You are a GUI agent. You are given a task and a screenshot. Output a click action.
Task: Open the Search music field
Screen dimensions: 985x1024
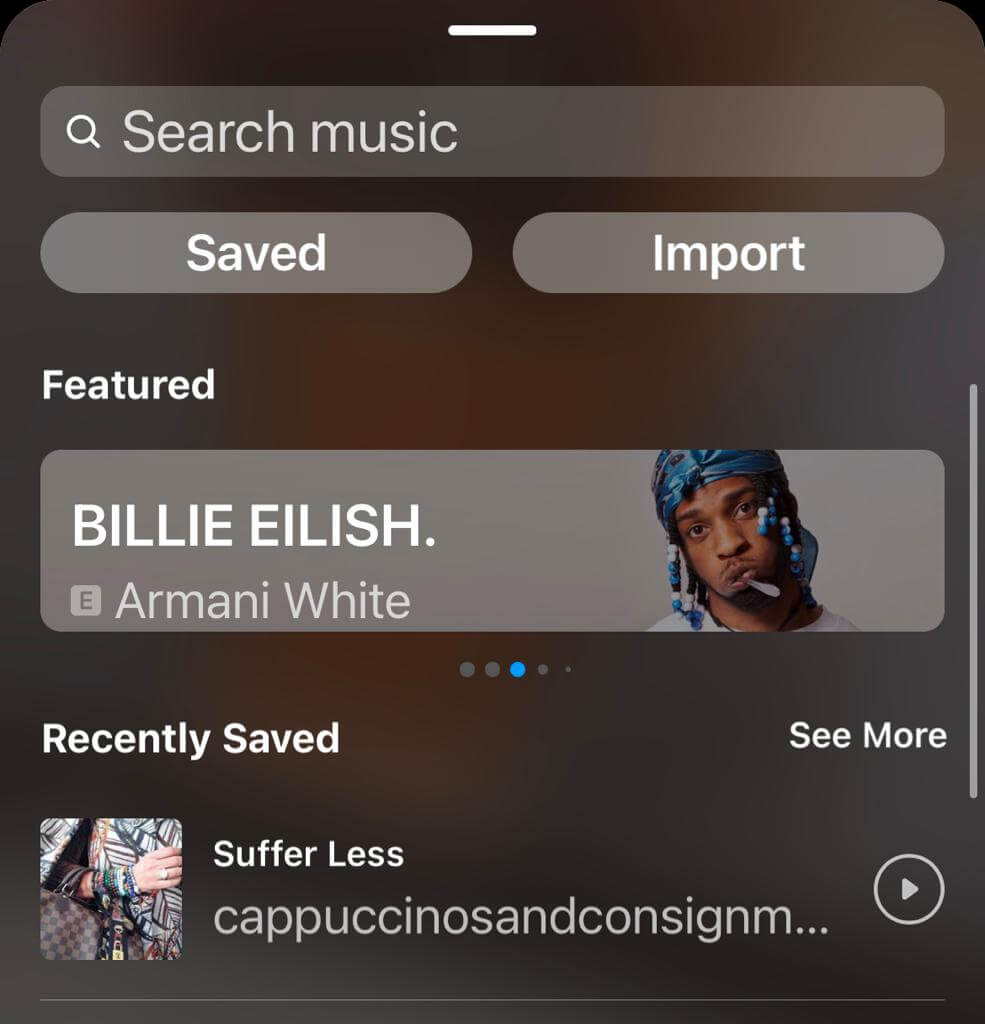tap(490, 132)
